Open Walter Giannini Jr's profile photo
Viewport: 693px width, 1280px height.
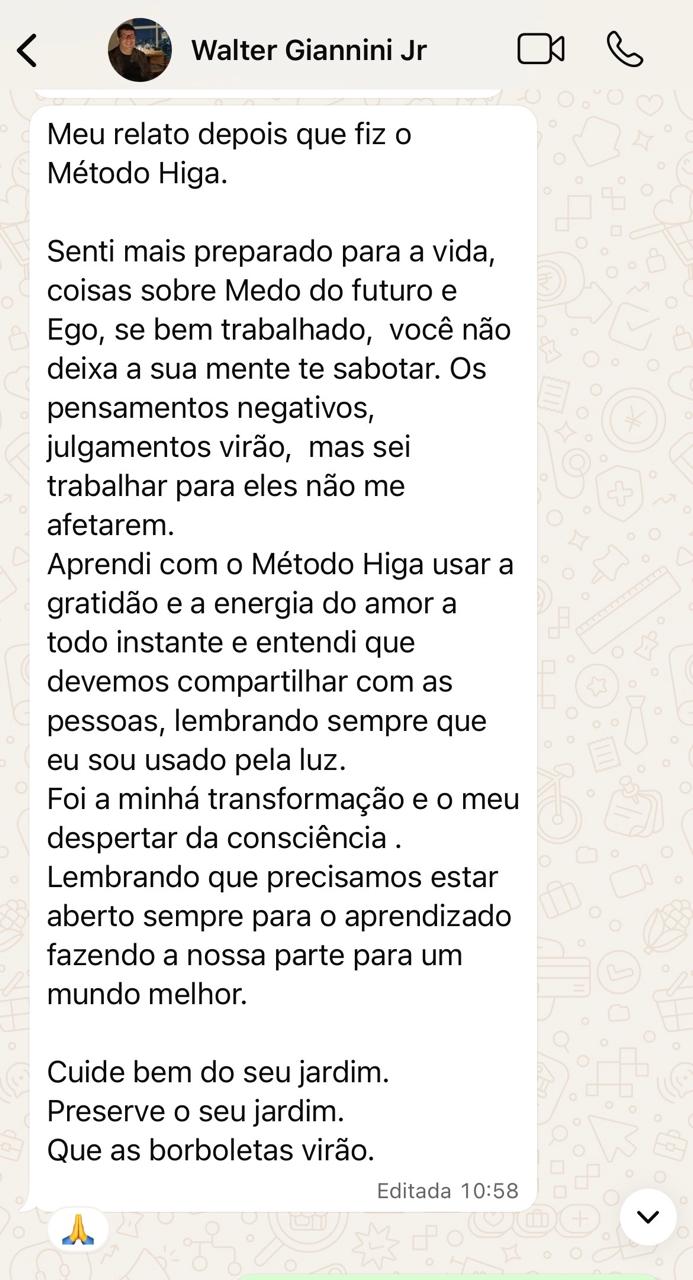pyautogui.click(x=140, y=50)
